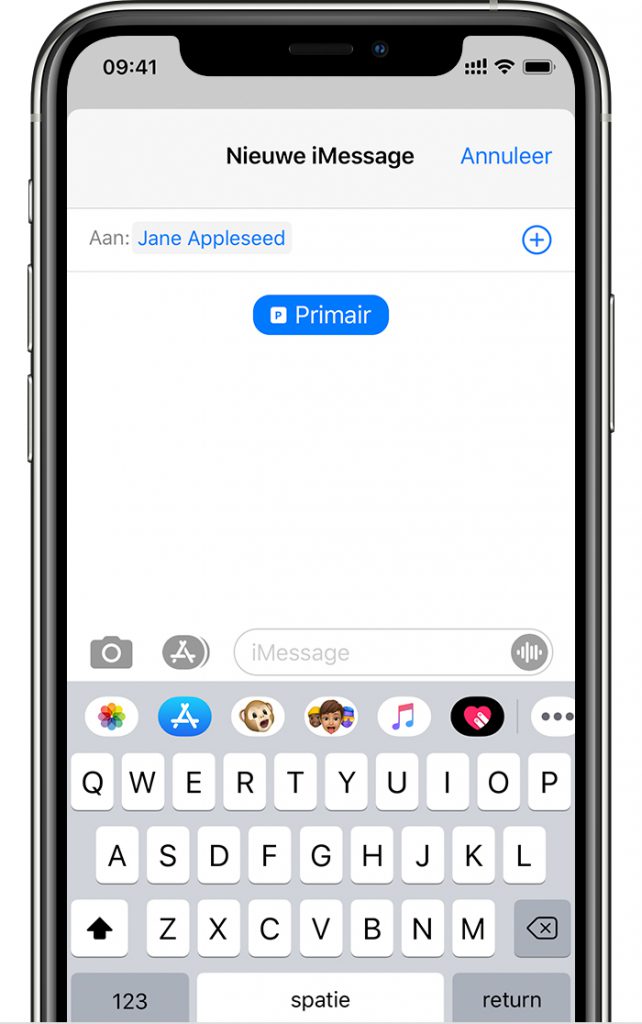Open the Photos iMessage app
Image resolution: width=642 pixels, height=1024 pixels.
pyautogui.click(x=112, y=716)
